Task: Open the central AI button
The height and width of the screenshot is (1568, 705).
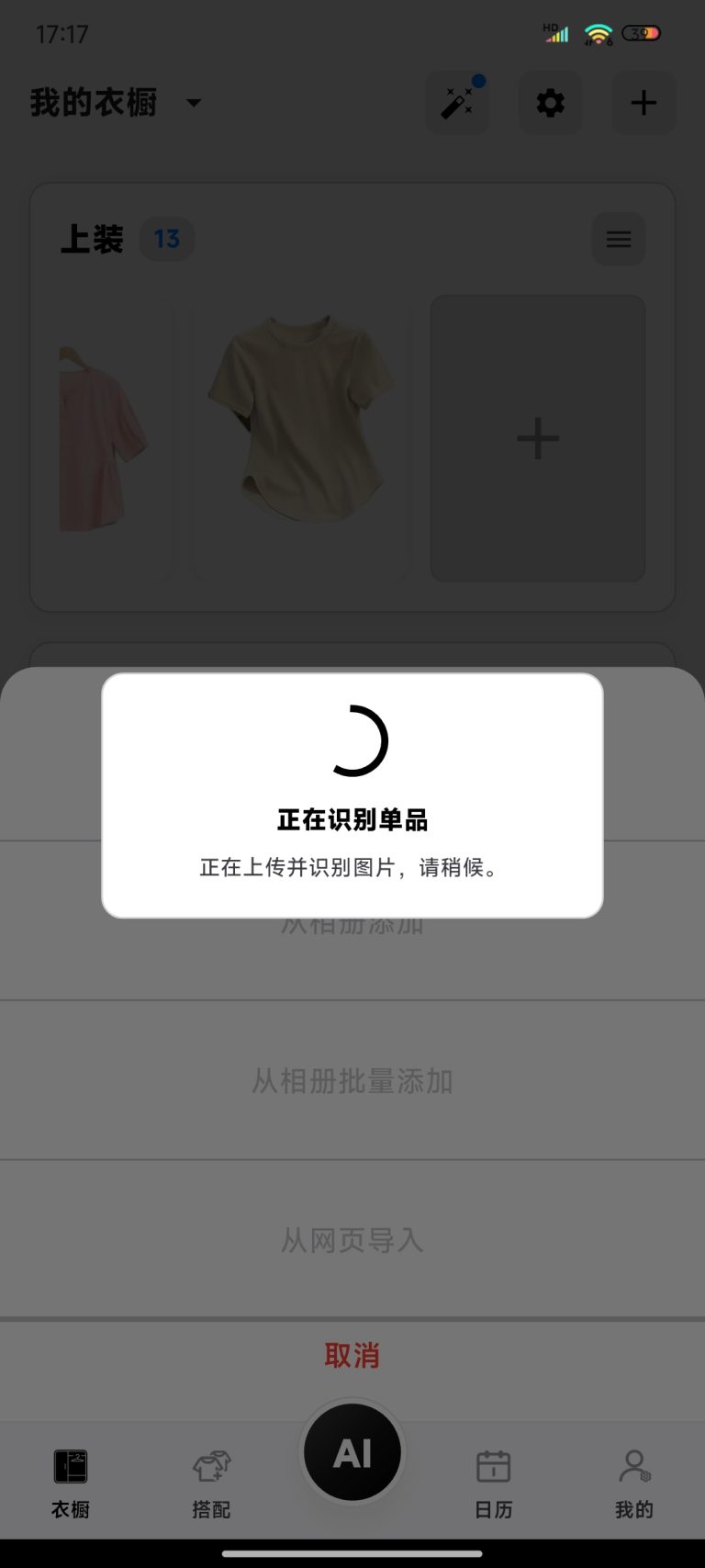Action: click(x=352, y=1452)
